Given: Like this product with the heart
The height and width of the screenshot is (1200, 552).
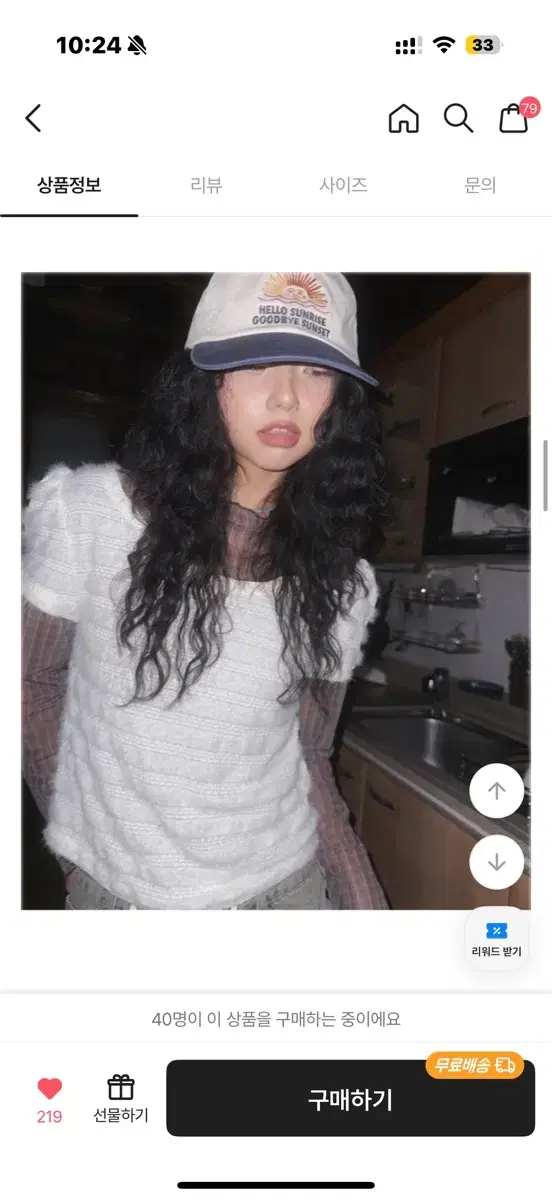Looking at the screenshot, I should point(49,1100).
